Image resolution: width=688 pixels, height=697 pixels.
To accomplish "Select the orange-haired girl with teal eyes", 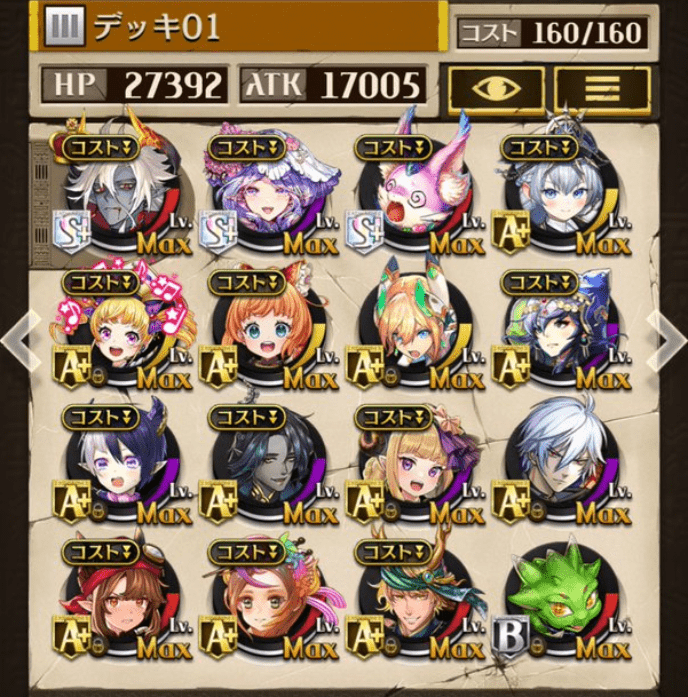I will [263, 332].
